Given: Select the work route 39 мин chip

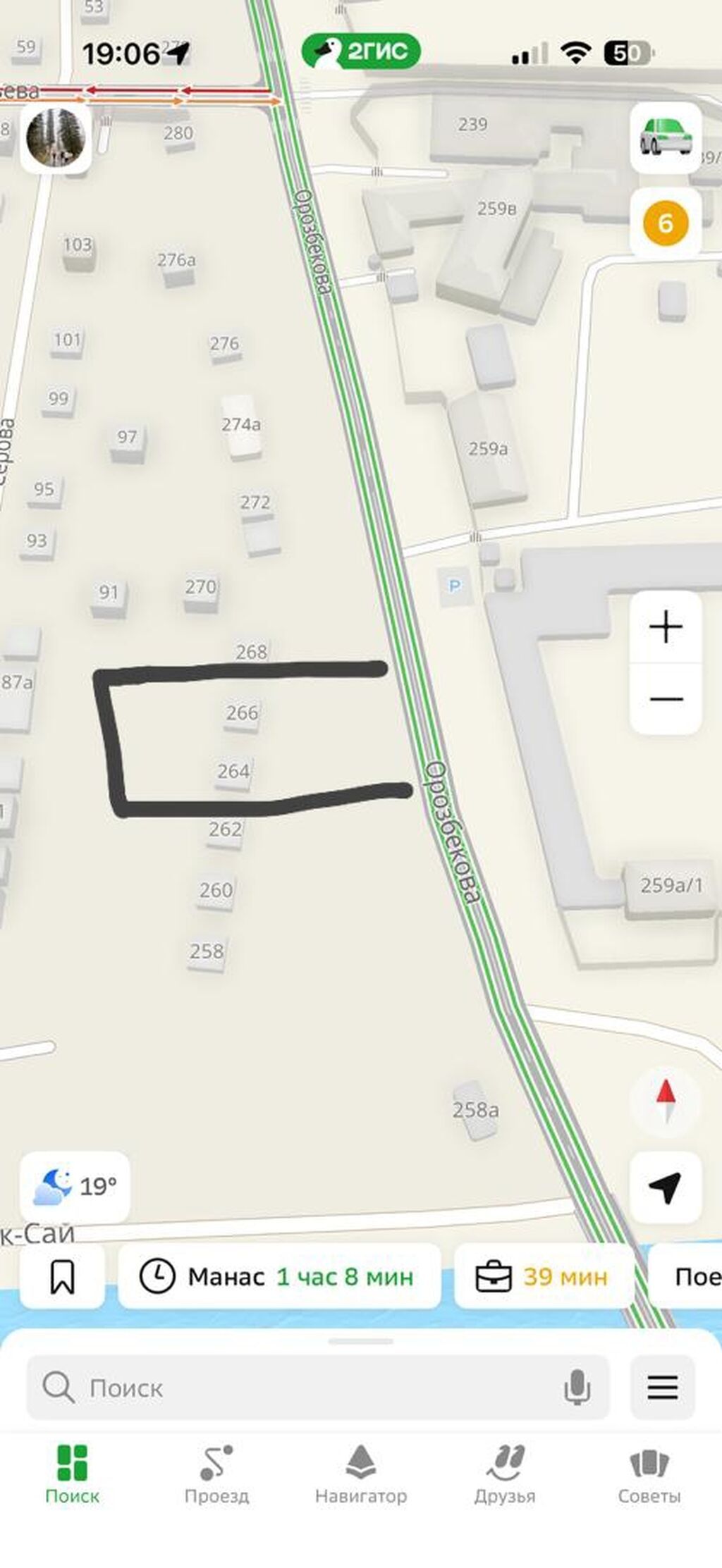Looking at the screenshot, I should [544, 1276].
